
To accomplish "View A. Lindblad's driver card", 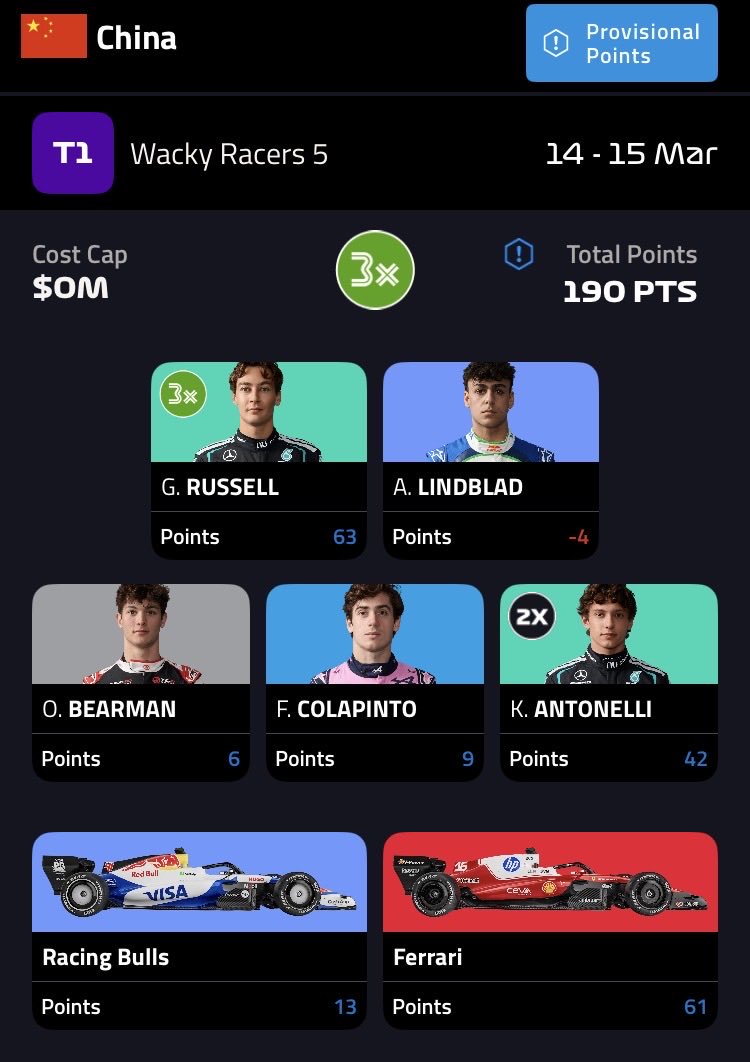I will 490,460.
